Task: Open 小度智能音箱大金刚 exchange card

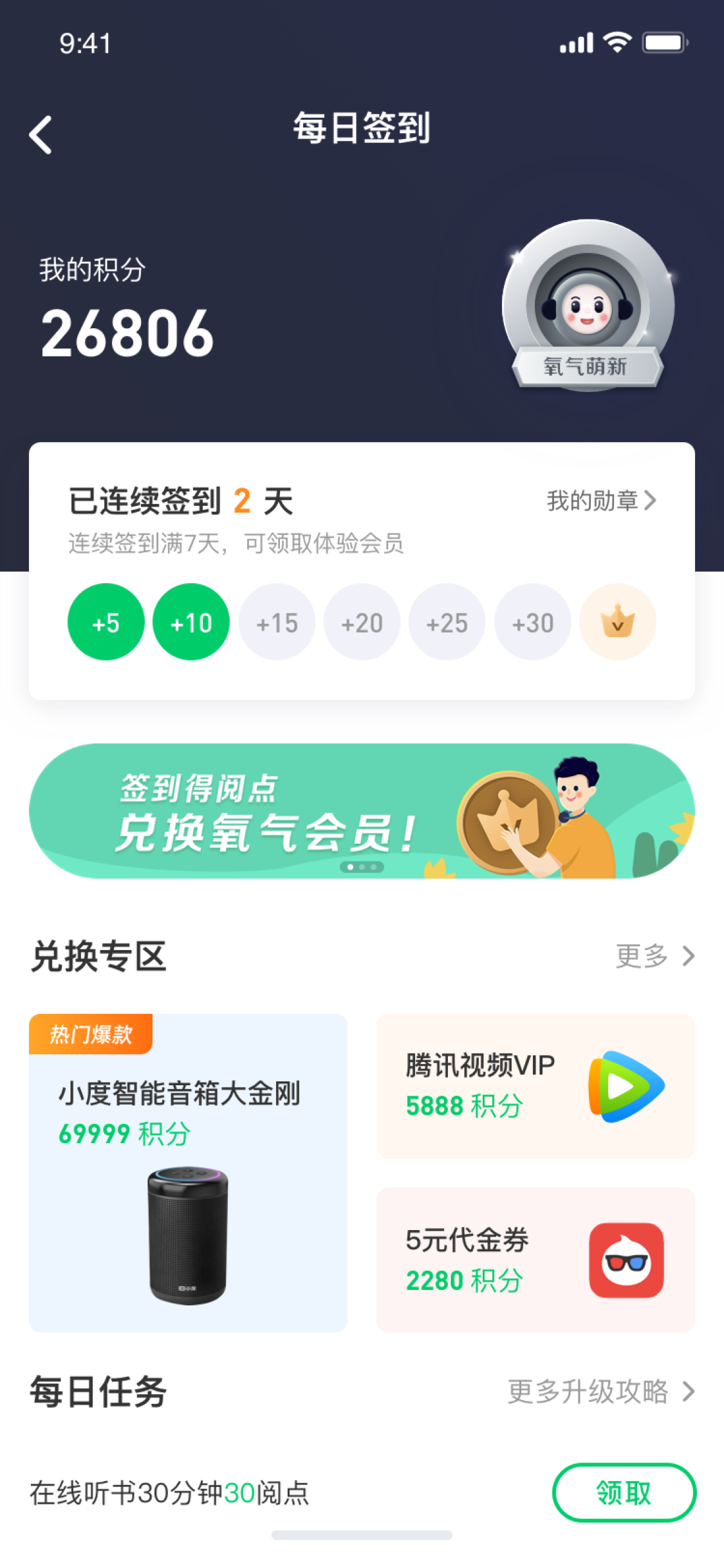Action: [188, 1173]
